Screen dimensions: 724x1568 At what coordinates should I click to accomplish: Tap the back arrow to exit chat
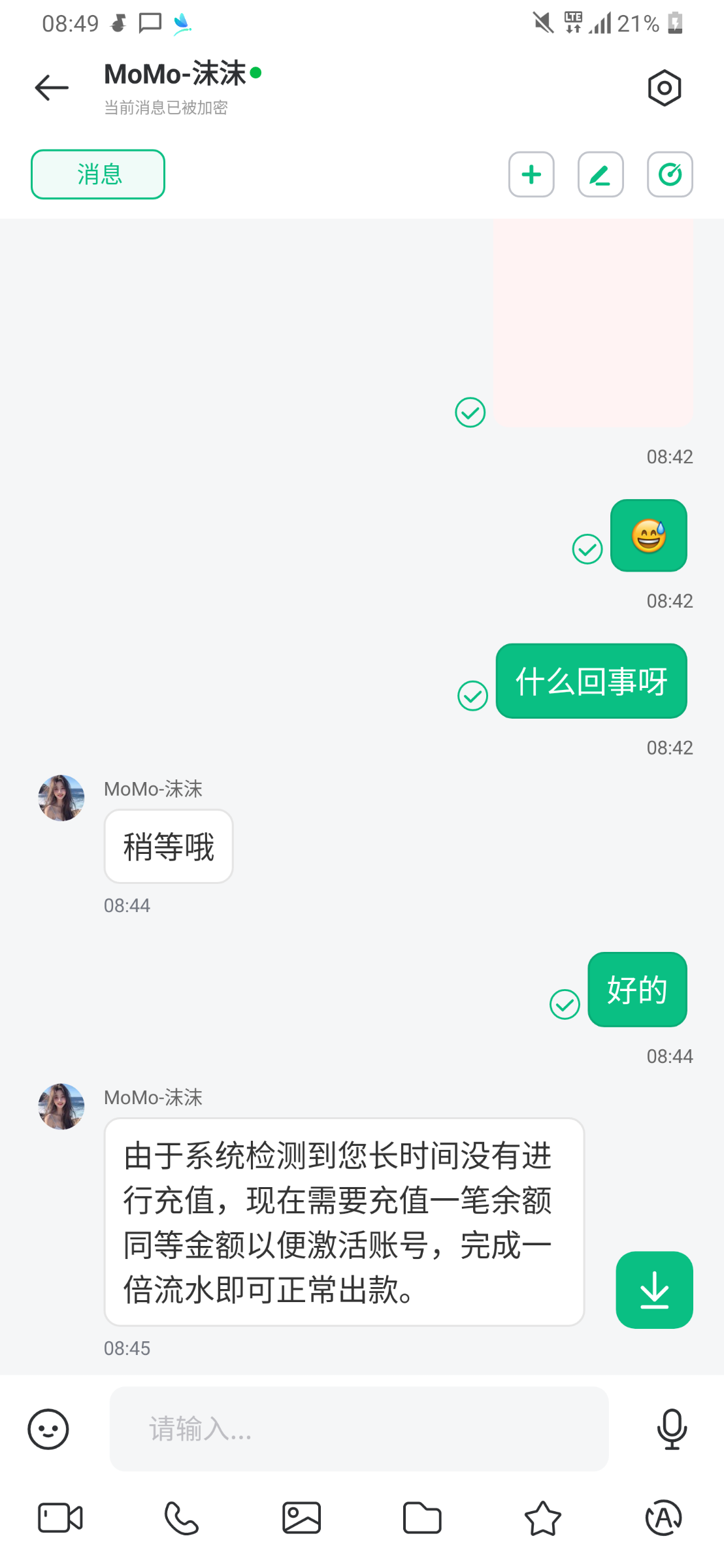(x=51, y=87)
